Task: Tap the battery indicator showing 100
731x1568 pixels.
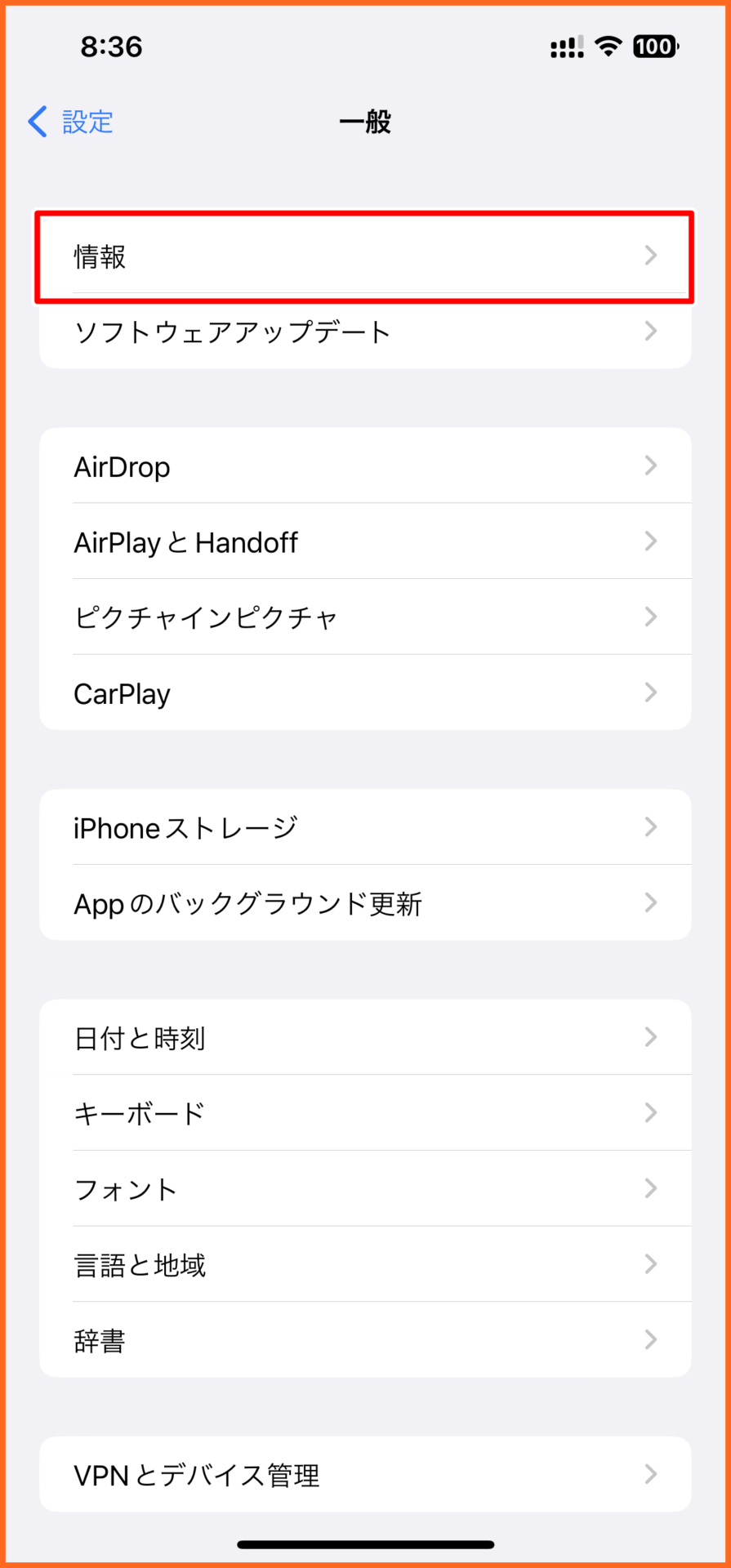Action: [653, 47]
